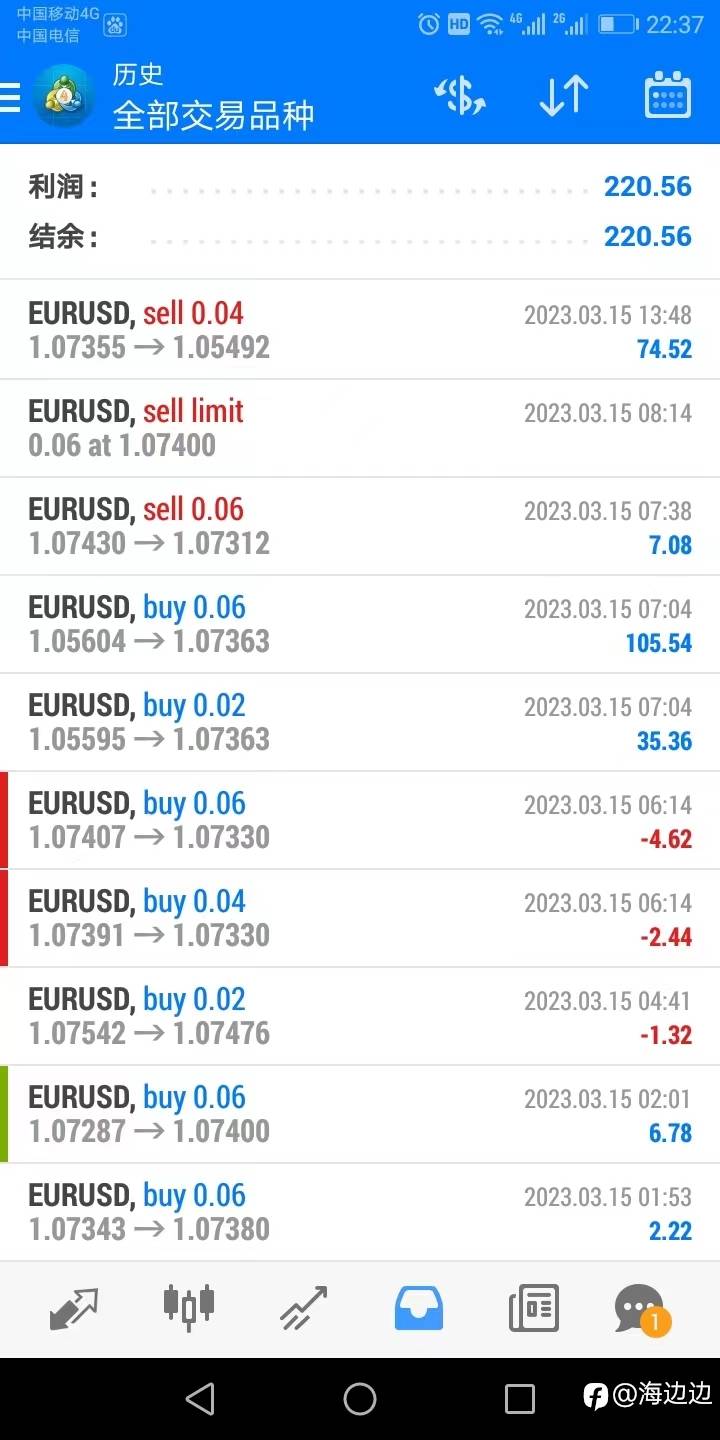Choose a history date range via calendar
Screen dimensions: 720x1440
pos(668,97)
